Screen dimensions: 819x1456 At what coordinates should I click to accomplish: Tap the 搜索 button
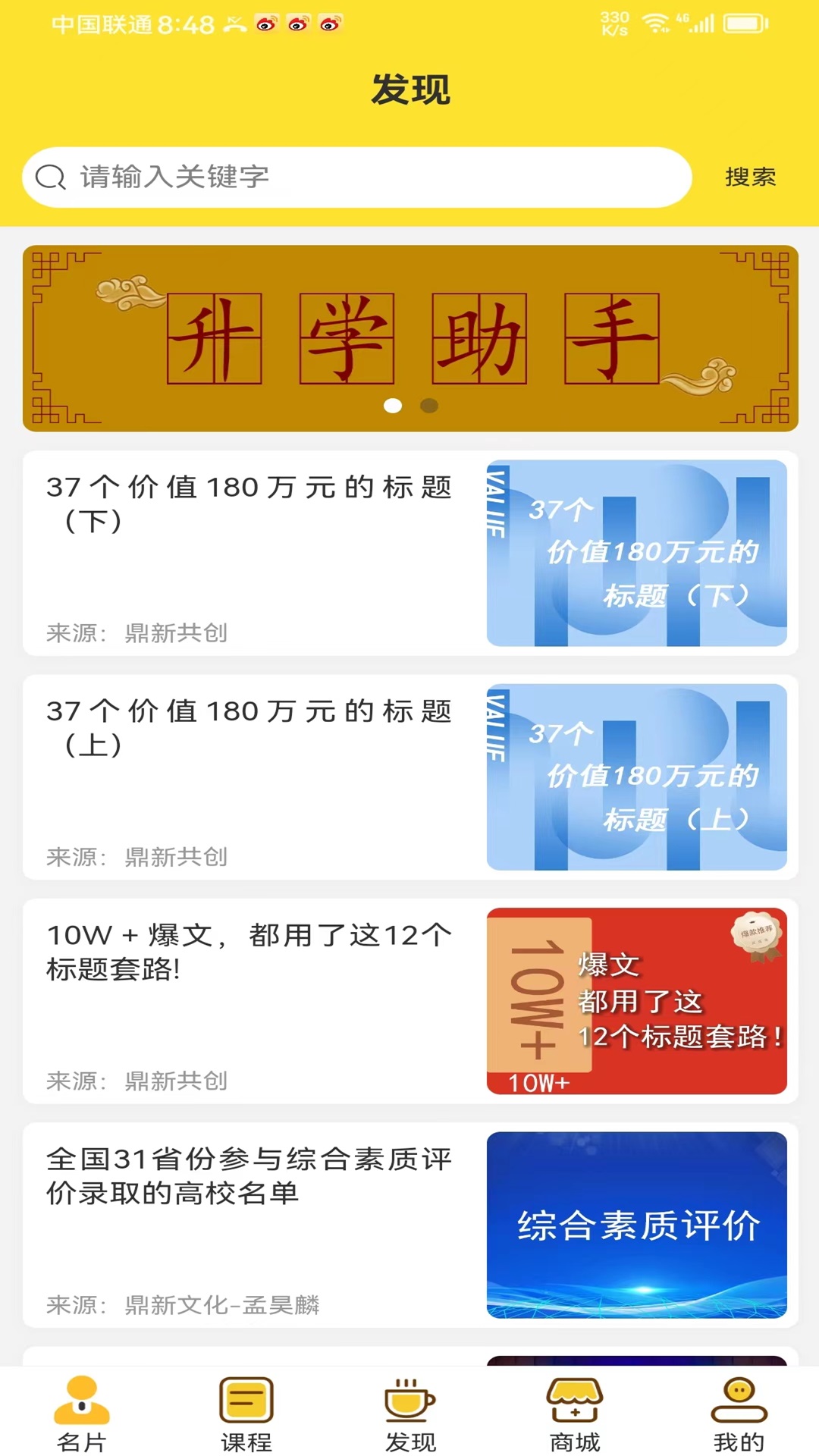[750, 177]
